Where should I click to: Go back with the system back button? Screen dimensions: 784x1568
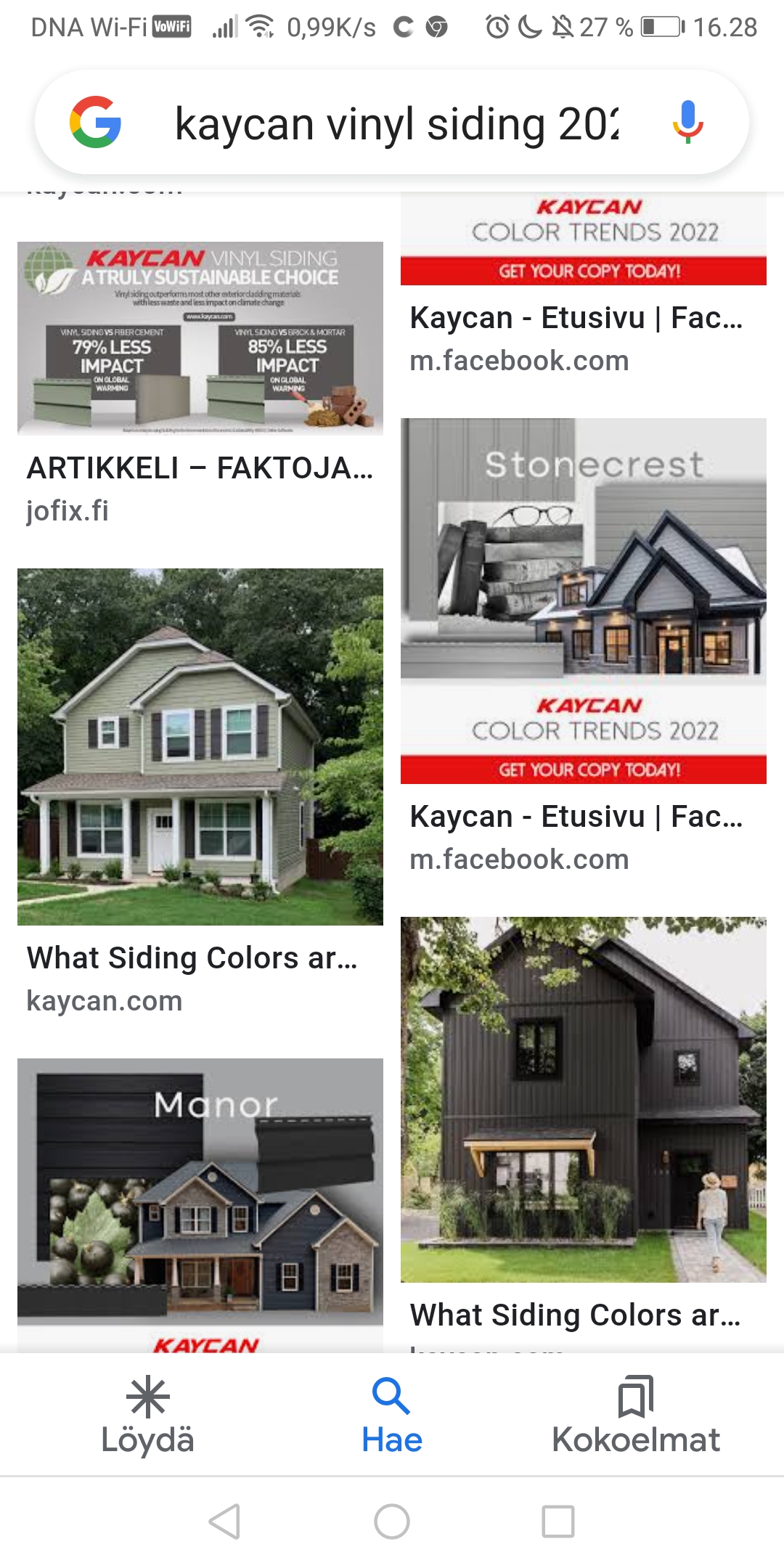click(x=224, y=1521)
